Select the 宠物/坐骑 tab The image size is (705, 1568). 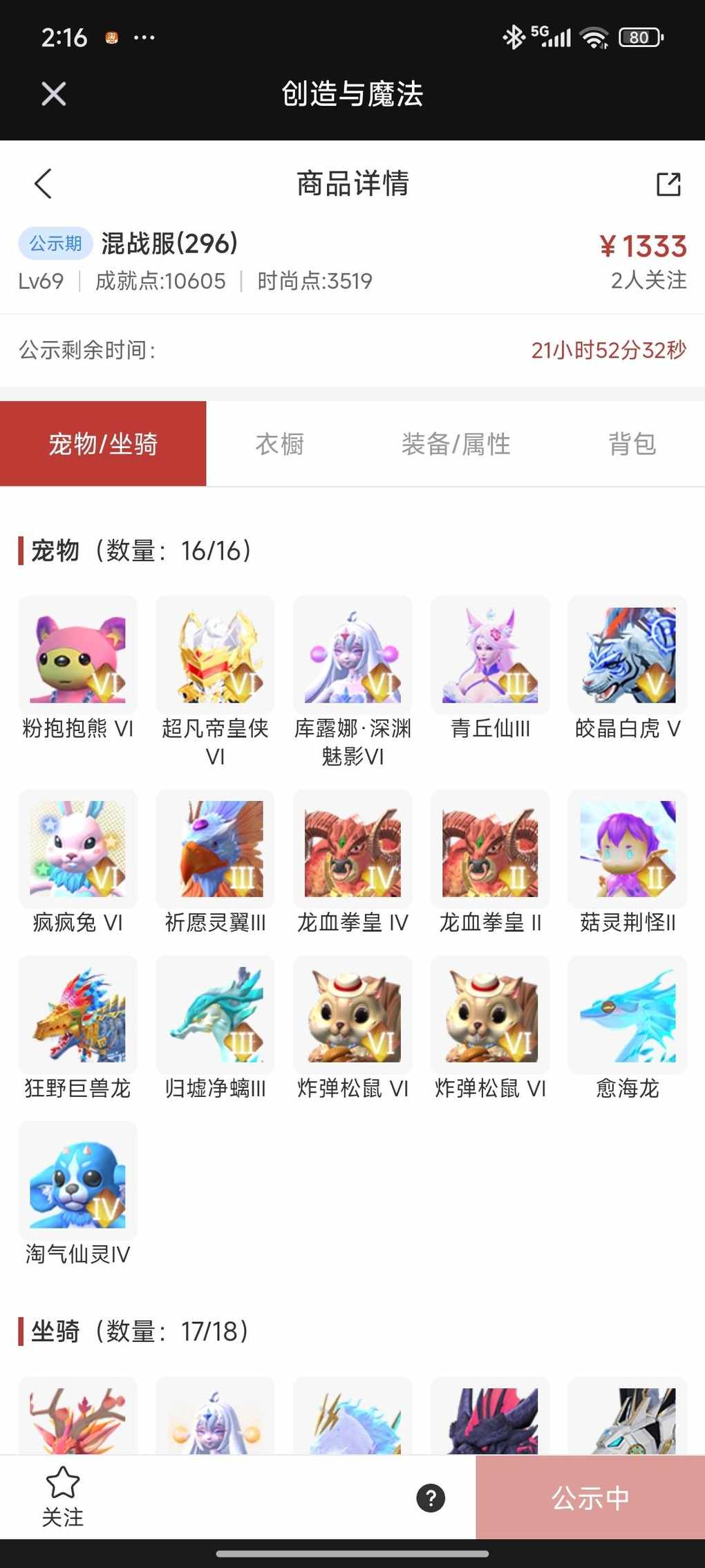point(103,444)
